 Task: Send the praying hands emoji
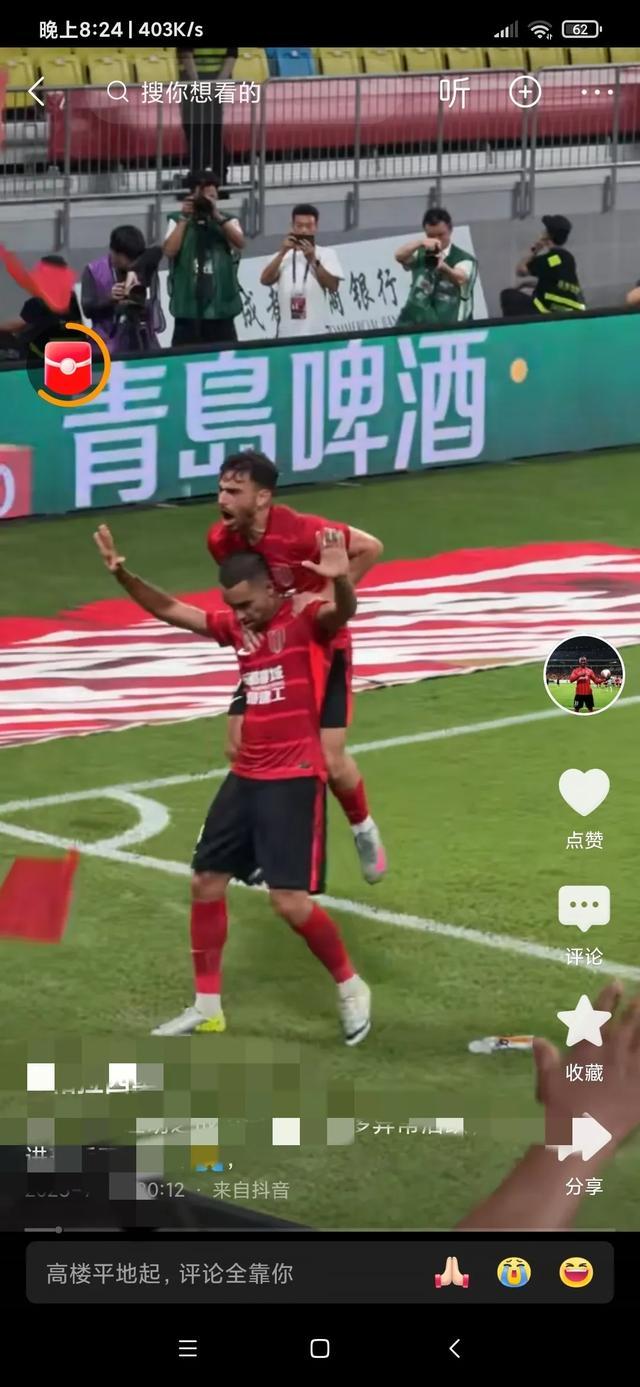pyautogui.click(x=452, y=1272)
